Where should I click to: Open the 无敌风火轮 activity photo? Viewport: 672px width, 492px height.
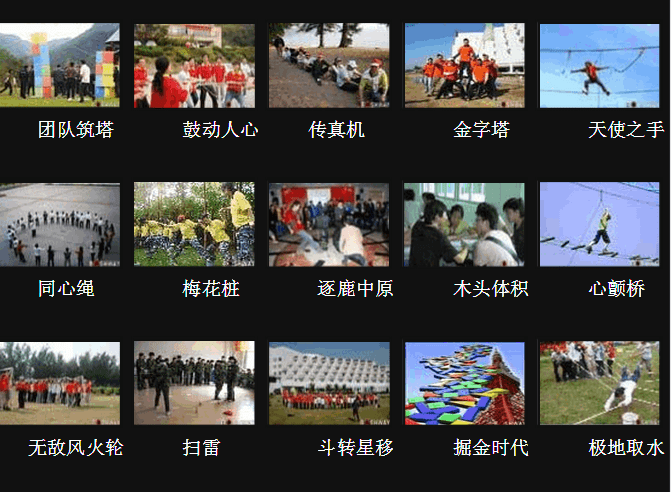(59, 383)
